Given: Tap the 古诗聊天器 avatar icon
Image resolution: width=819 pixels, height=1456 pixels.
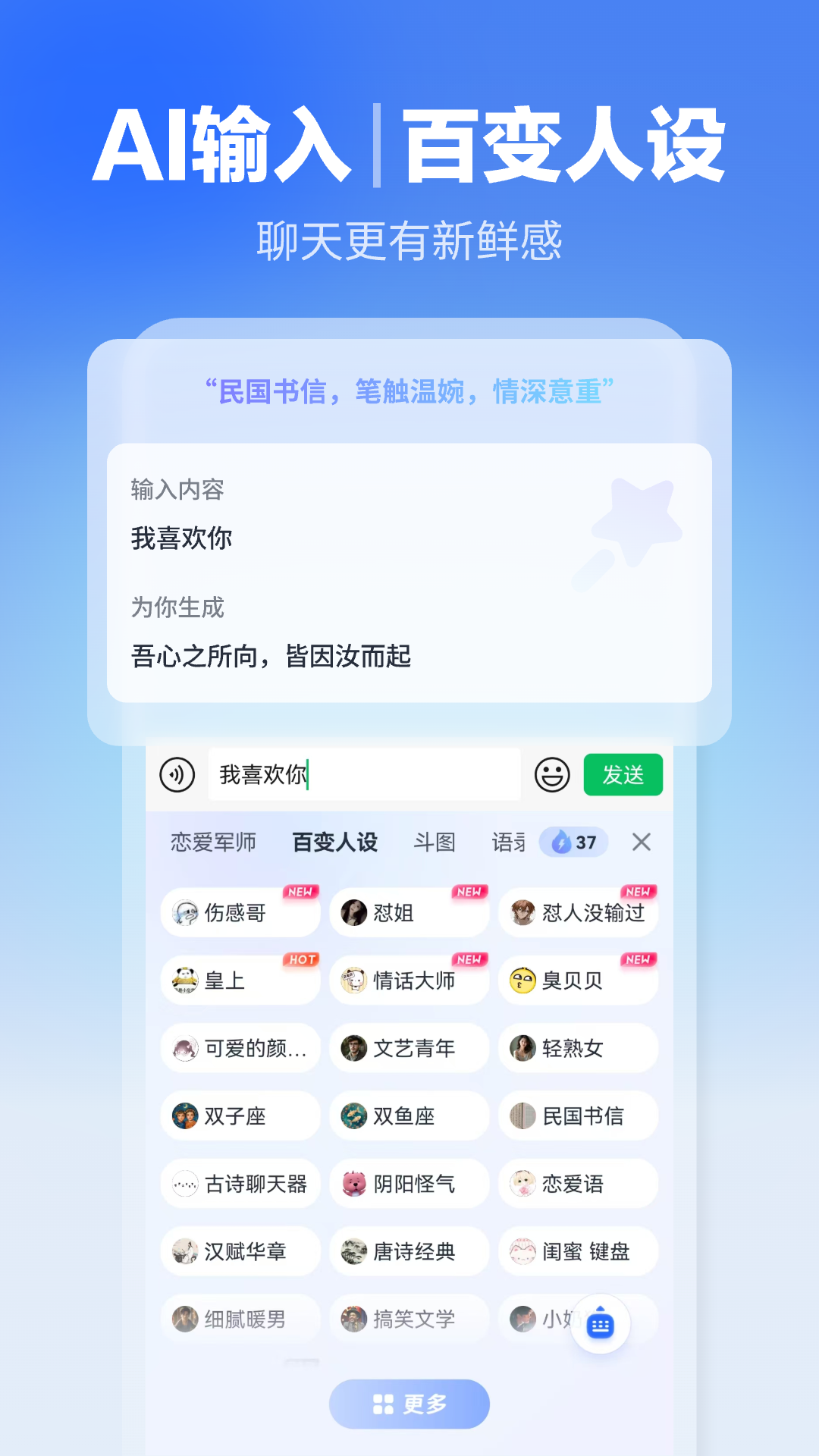Looking at the screenshot, I should (184, 1184).
